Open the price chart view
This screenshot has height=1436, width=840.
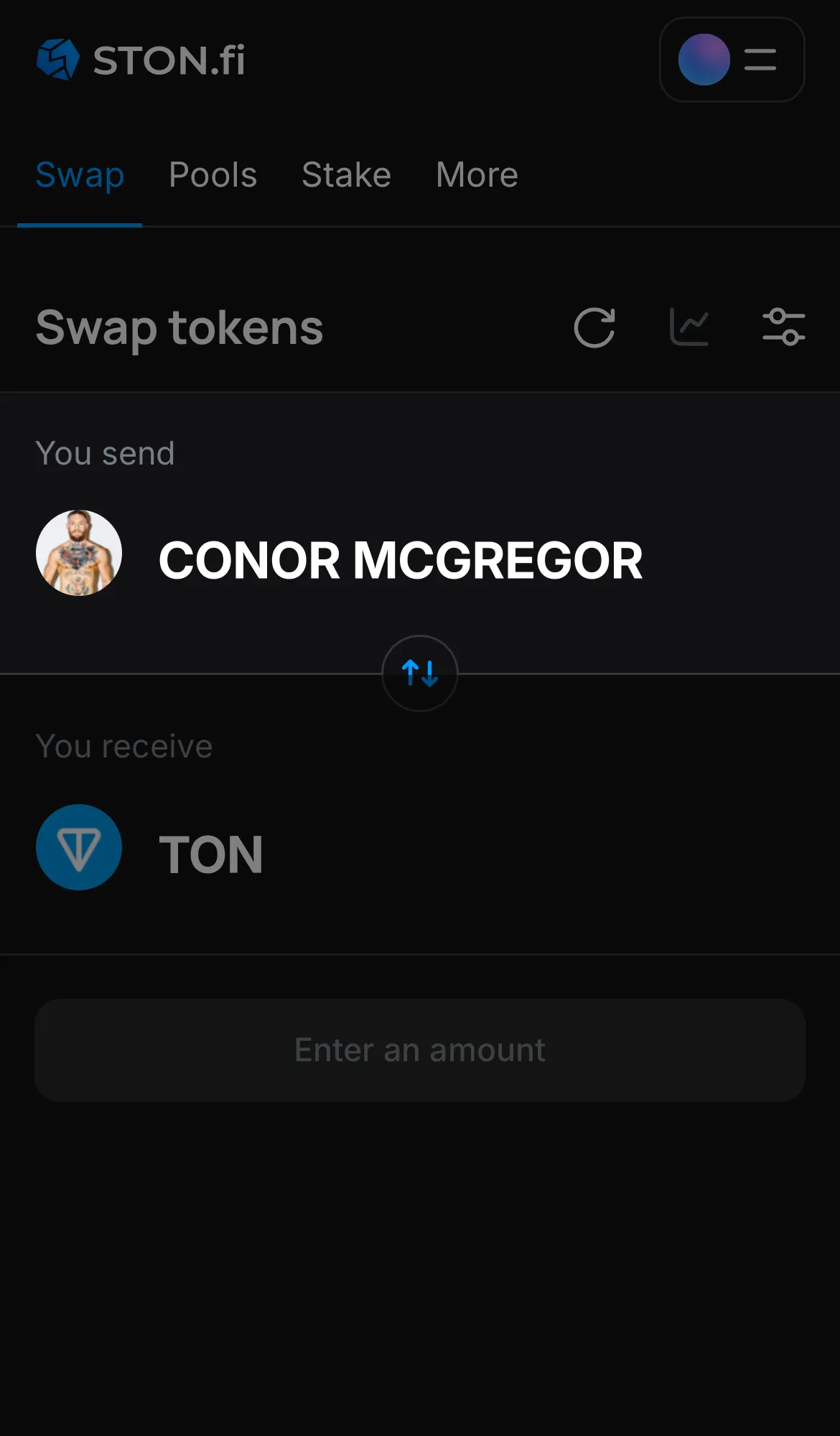[x=689, y=328]
